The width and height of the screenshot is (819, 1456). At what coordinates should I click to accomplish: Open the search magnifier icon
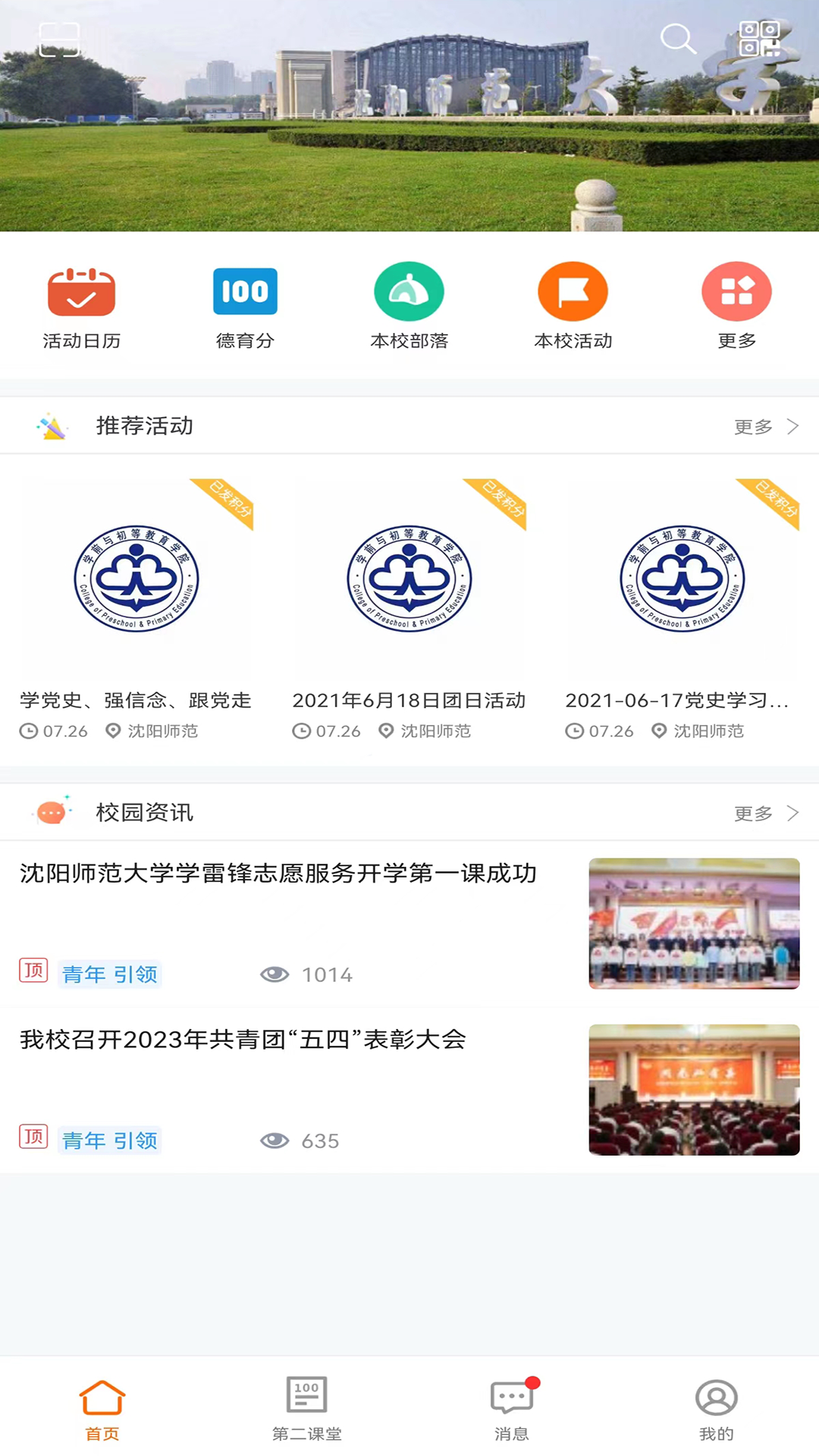pos(677,39)
